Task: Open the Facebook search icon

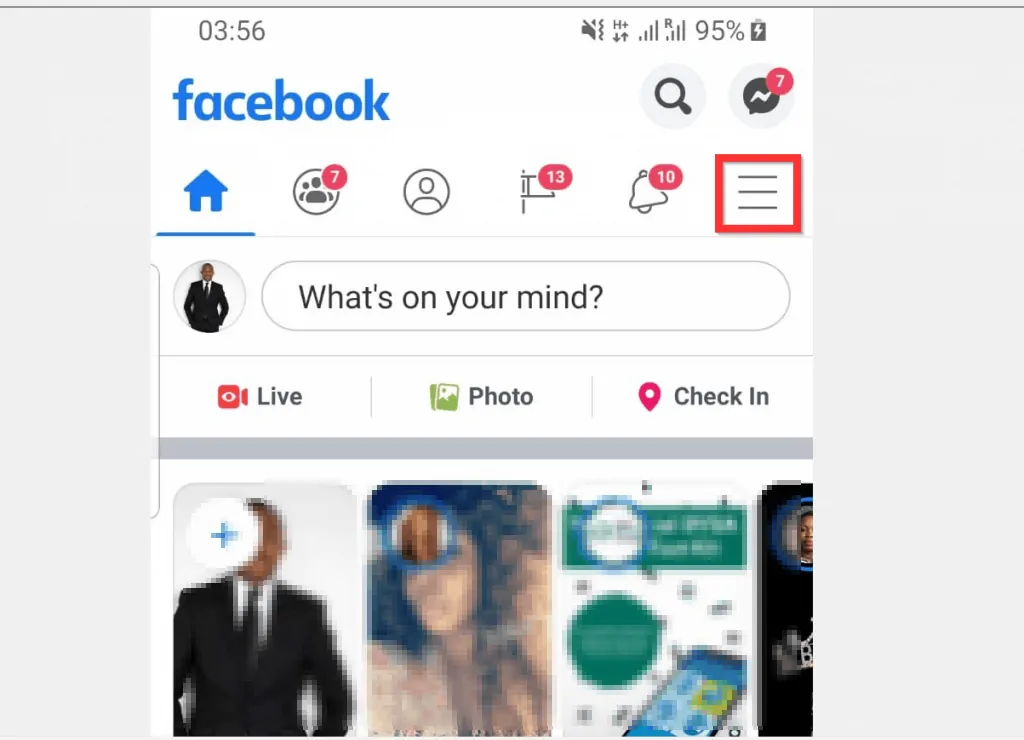Action: click(672, 97)
